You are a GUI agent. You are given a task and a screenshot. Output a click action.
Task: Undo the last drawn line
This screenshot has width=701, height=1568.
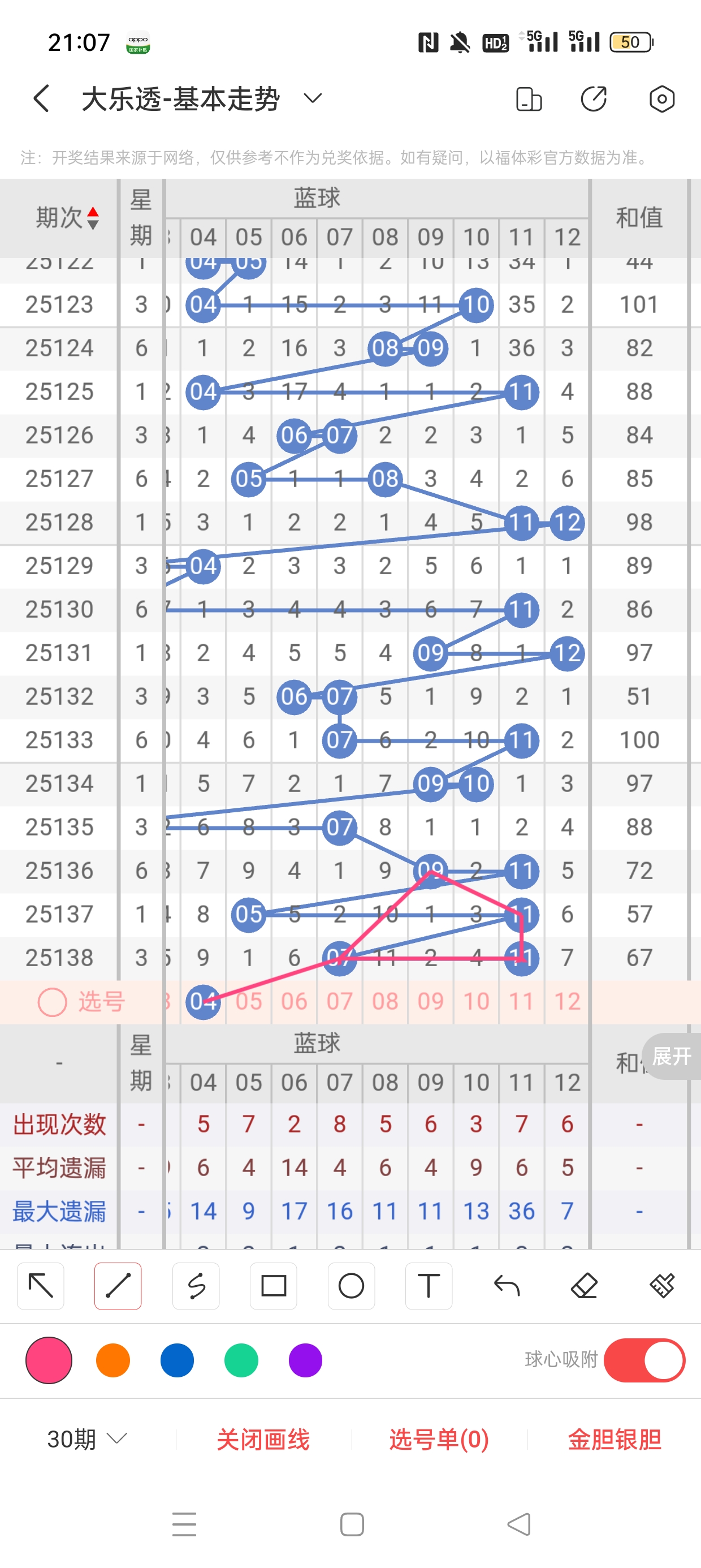507,1286
